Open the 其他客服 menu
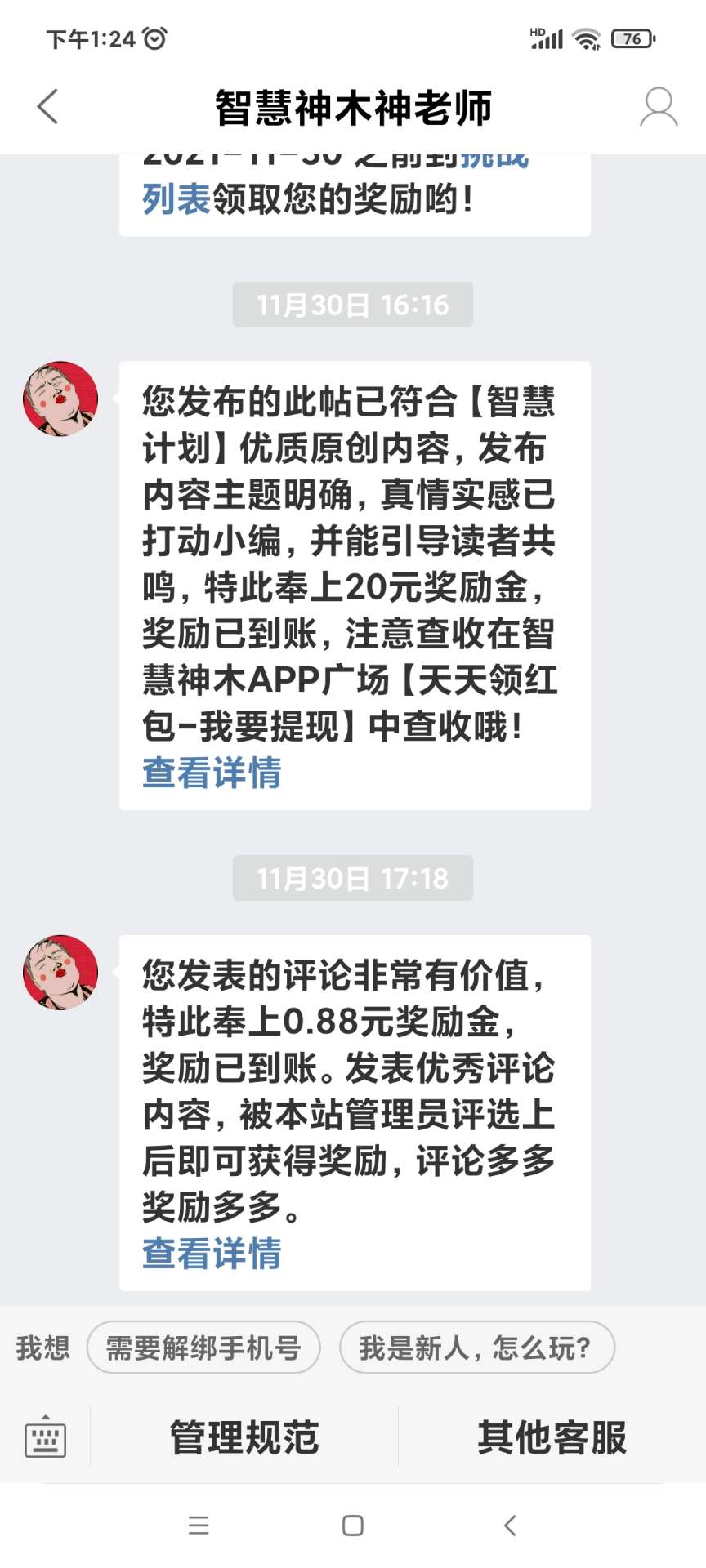This screenshot has width=706, height=1568. [x=552, y=1438]
